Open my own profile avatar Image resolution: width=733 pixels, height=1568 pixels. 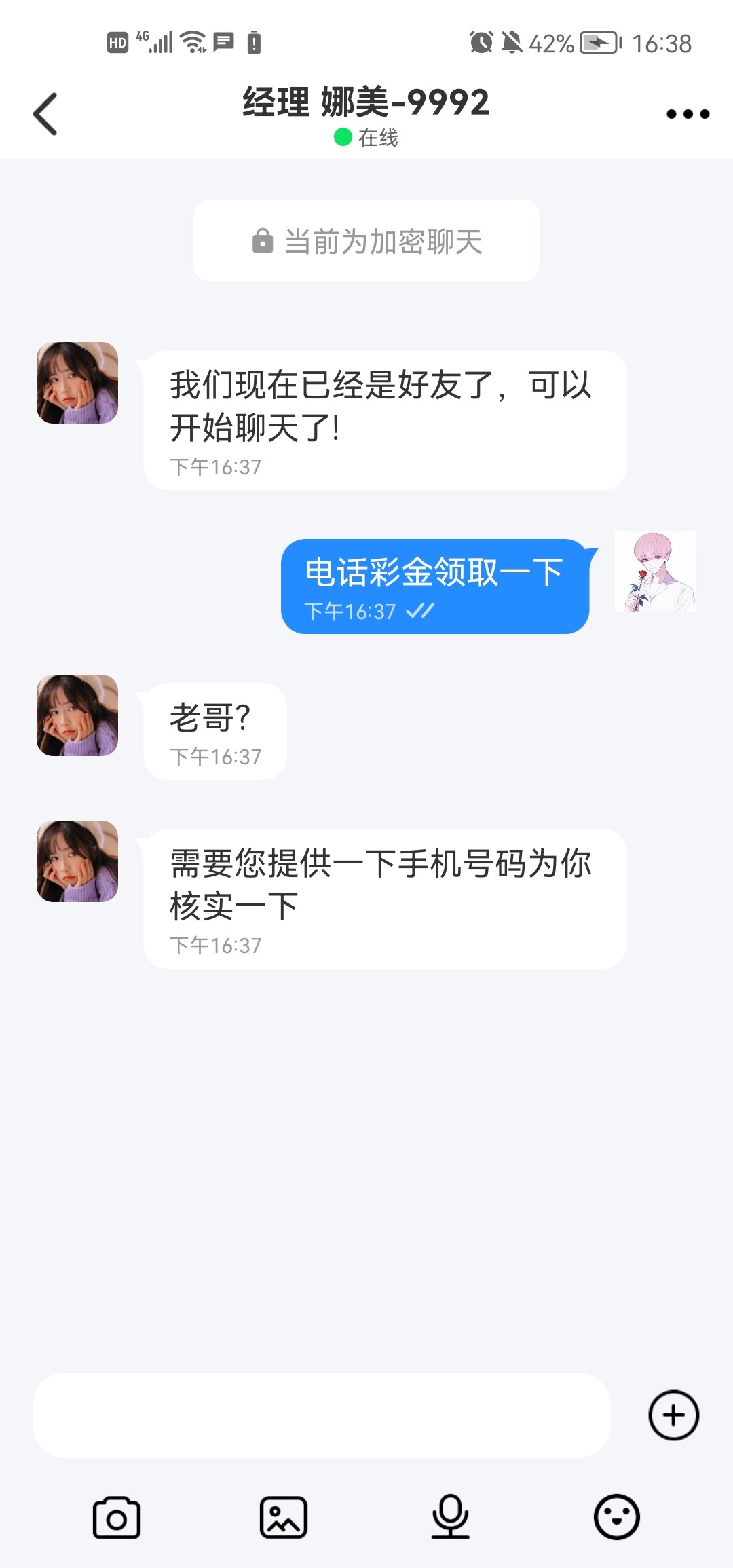click(x=655, y=572)
